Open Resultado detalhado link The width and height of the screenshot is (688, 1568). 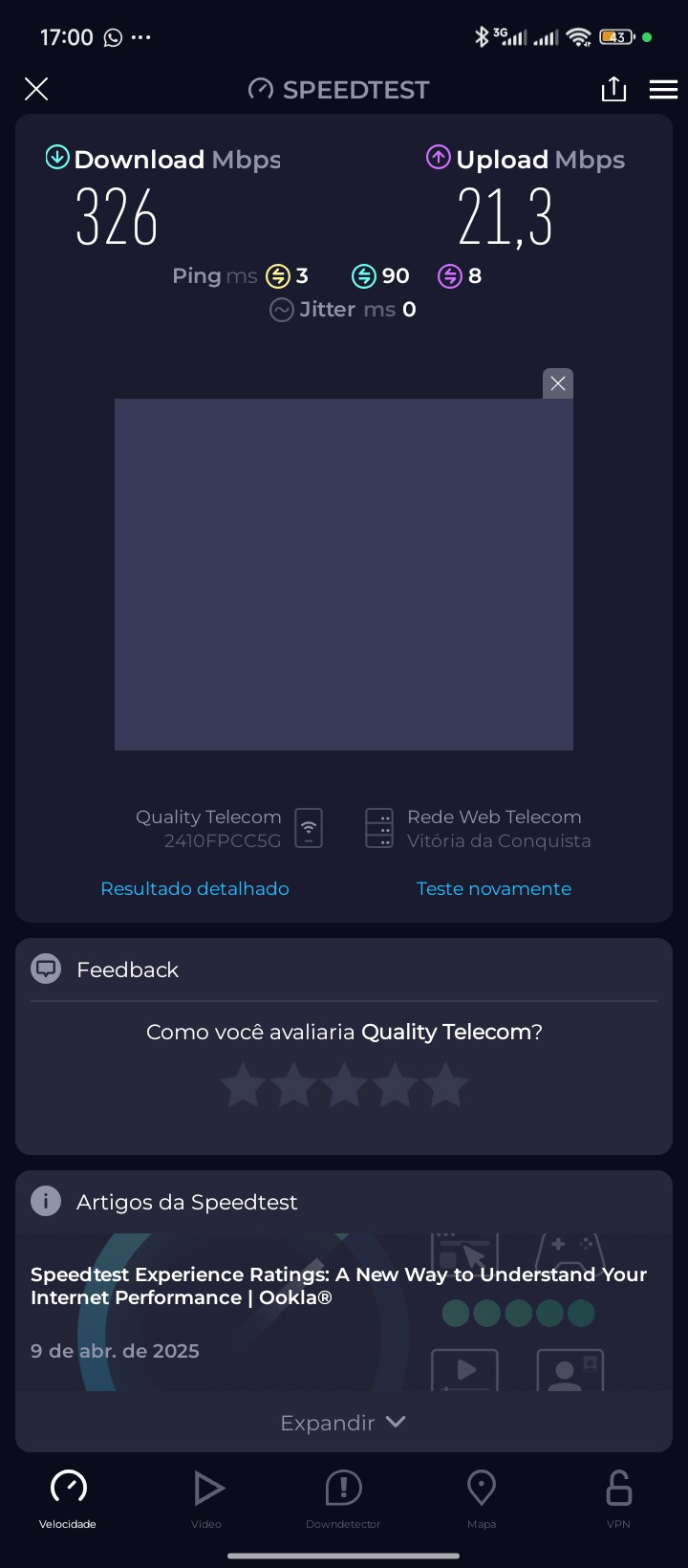[x=195, y=888]
